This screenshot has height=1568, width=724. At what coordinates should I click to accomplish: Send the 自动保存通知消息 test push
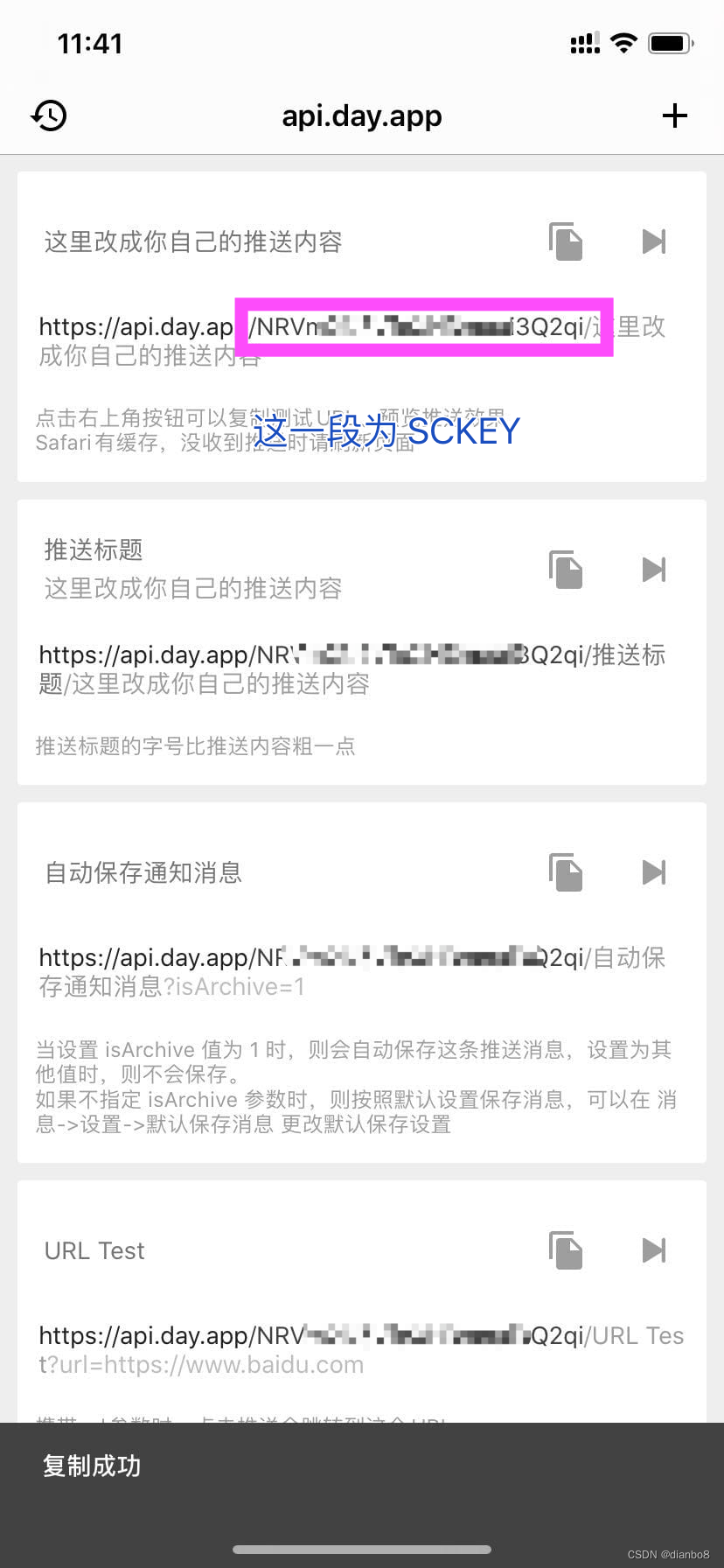click(x=654, y=871)
